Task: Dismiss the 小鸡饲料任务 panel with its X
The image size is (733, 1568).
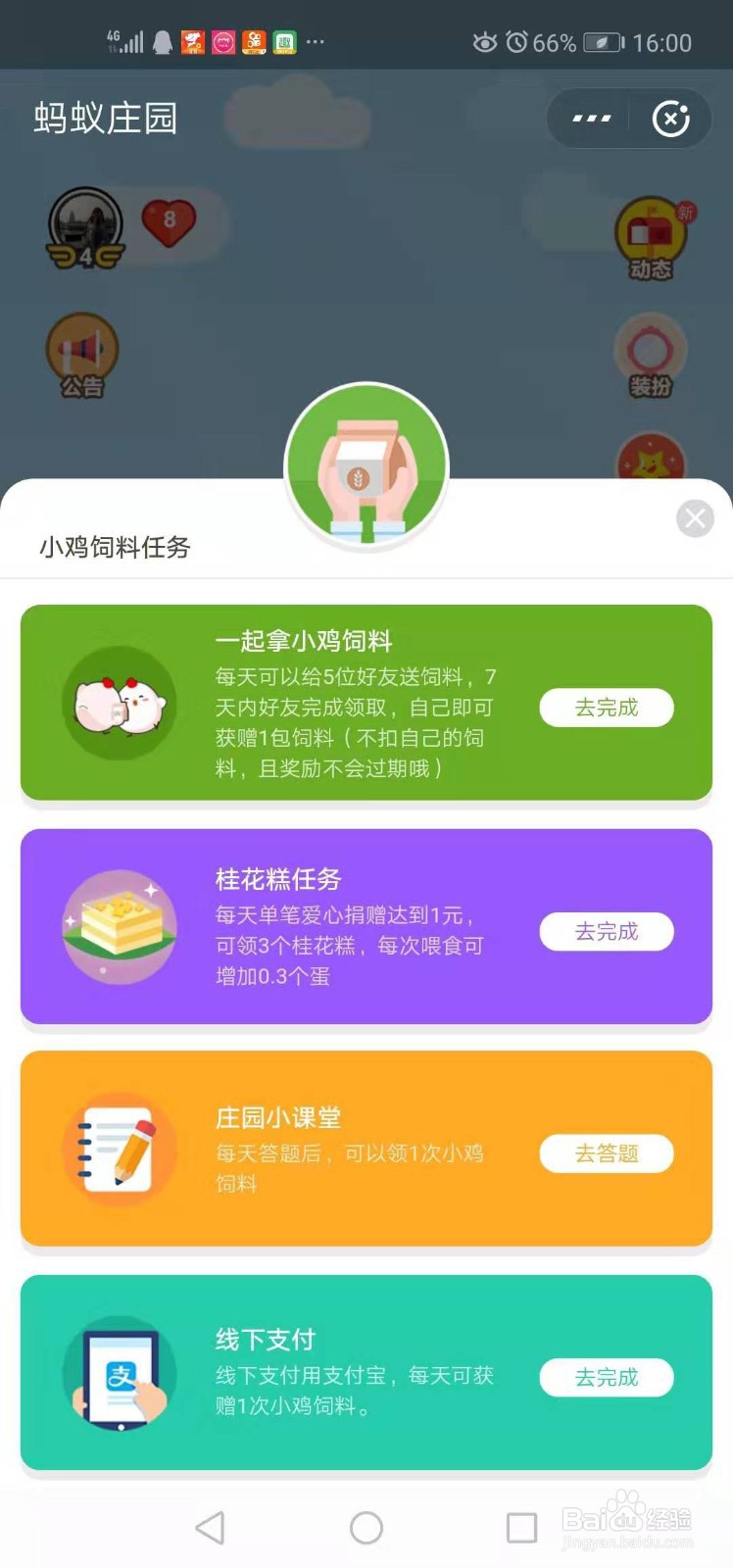Action: click(x=695, y=518)
